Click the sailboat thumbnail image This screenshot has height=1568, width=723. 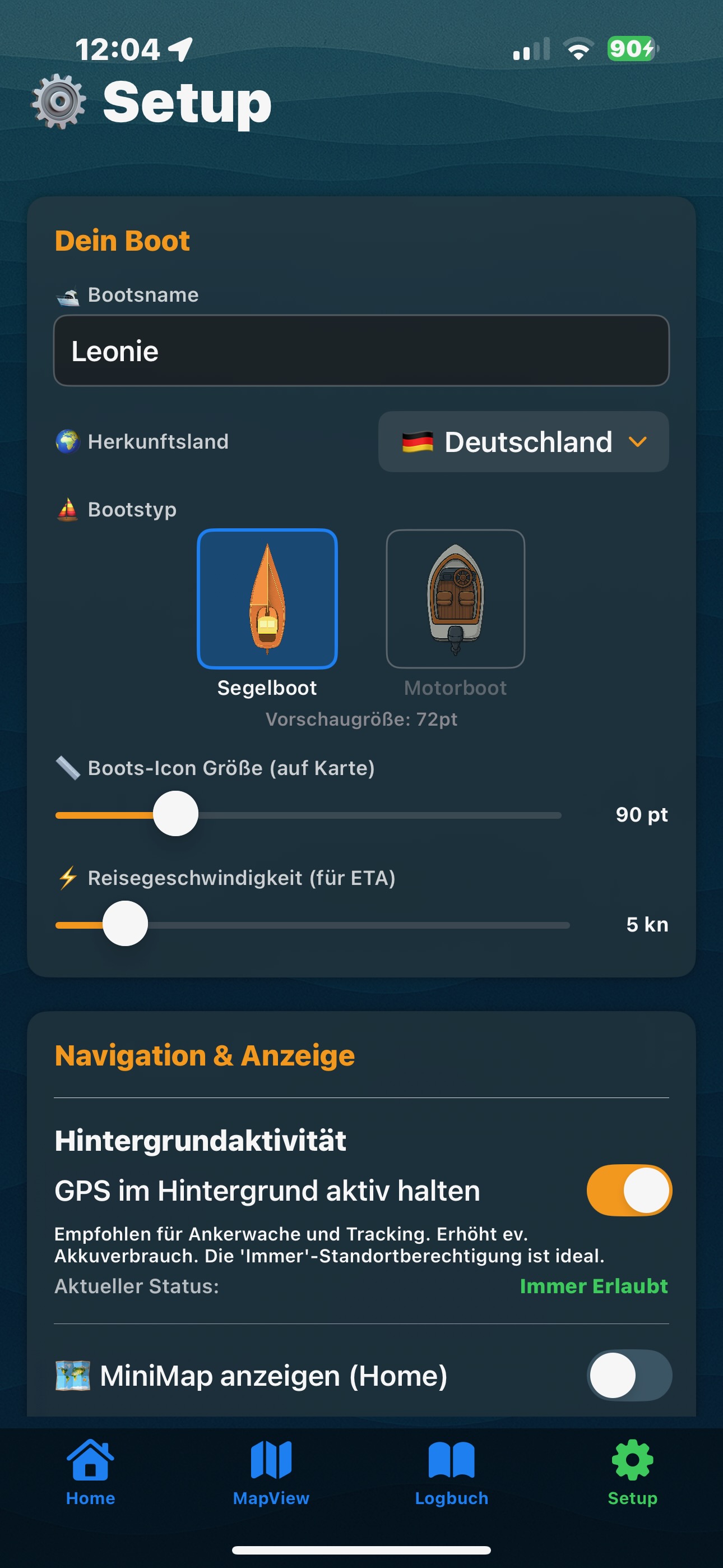pyautogui.click(x=268, y=599)
